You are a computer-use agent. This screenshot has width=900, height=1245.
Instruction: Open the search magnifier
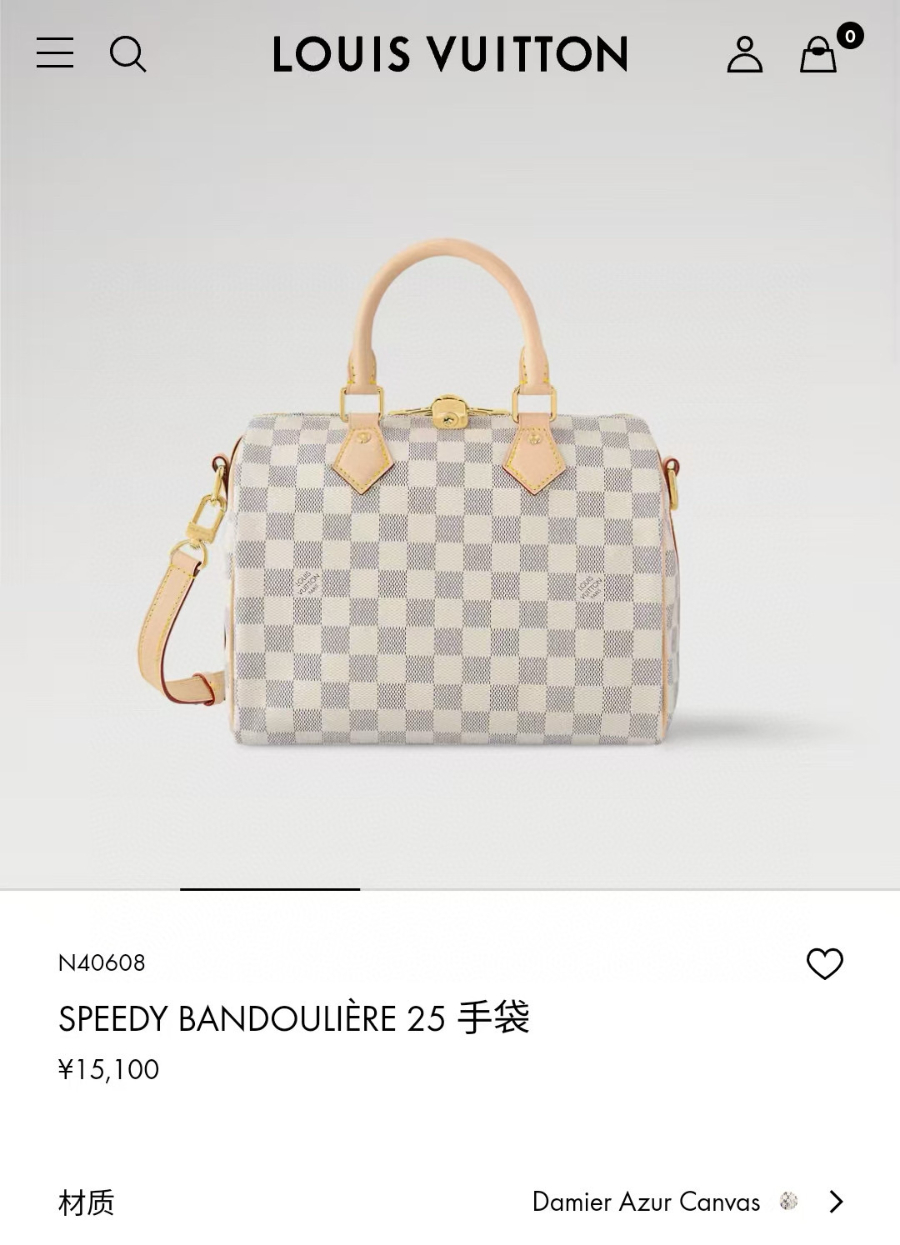coord(128,54)
